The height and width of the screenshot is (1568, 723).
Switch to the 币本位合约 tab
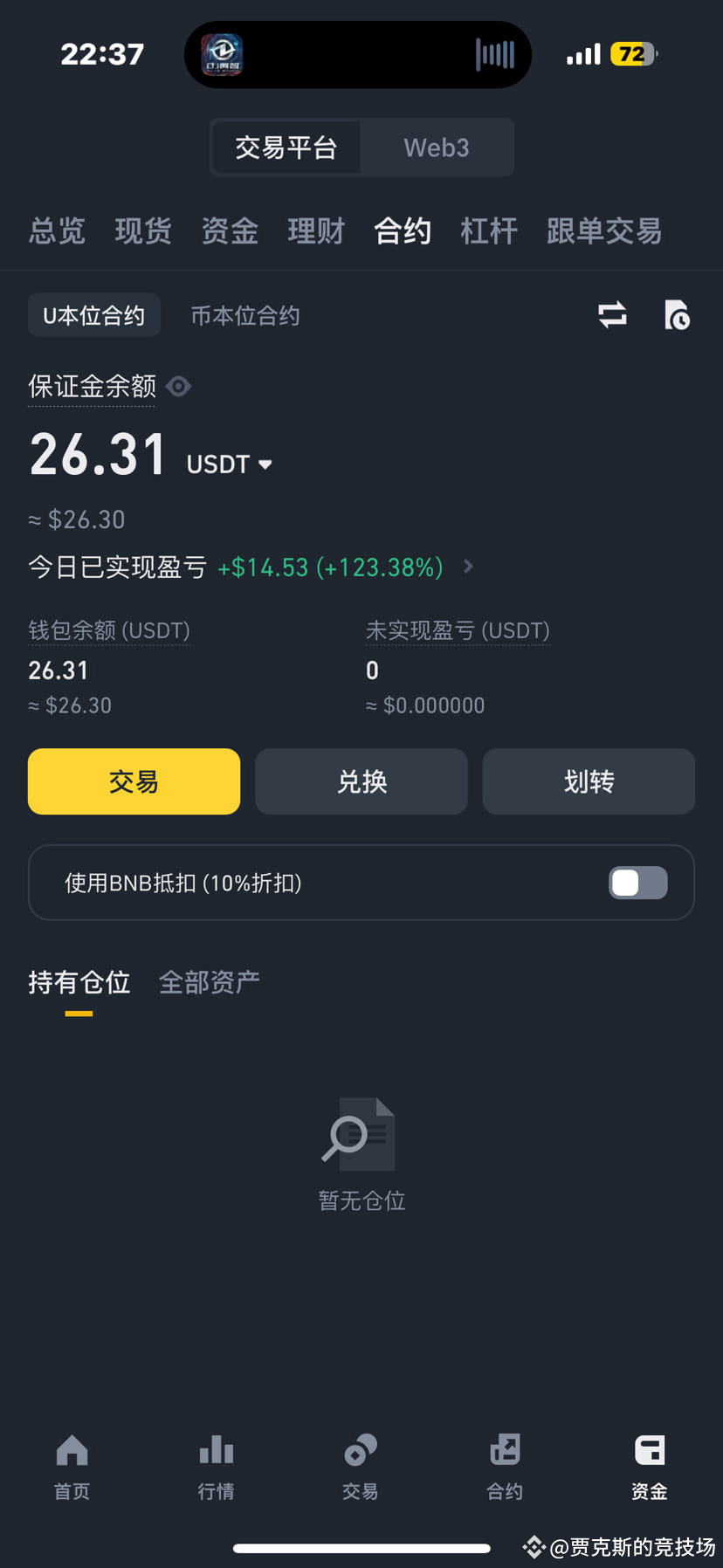(244, 315)
